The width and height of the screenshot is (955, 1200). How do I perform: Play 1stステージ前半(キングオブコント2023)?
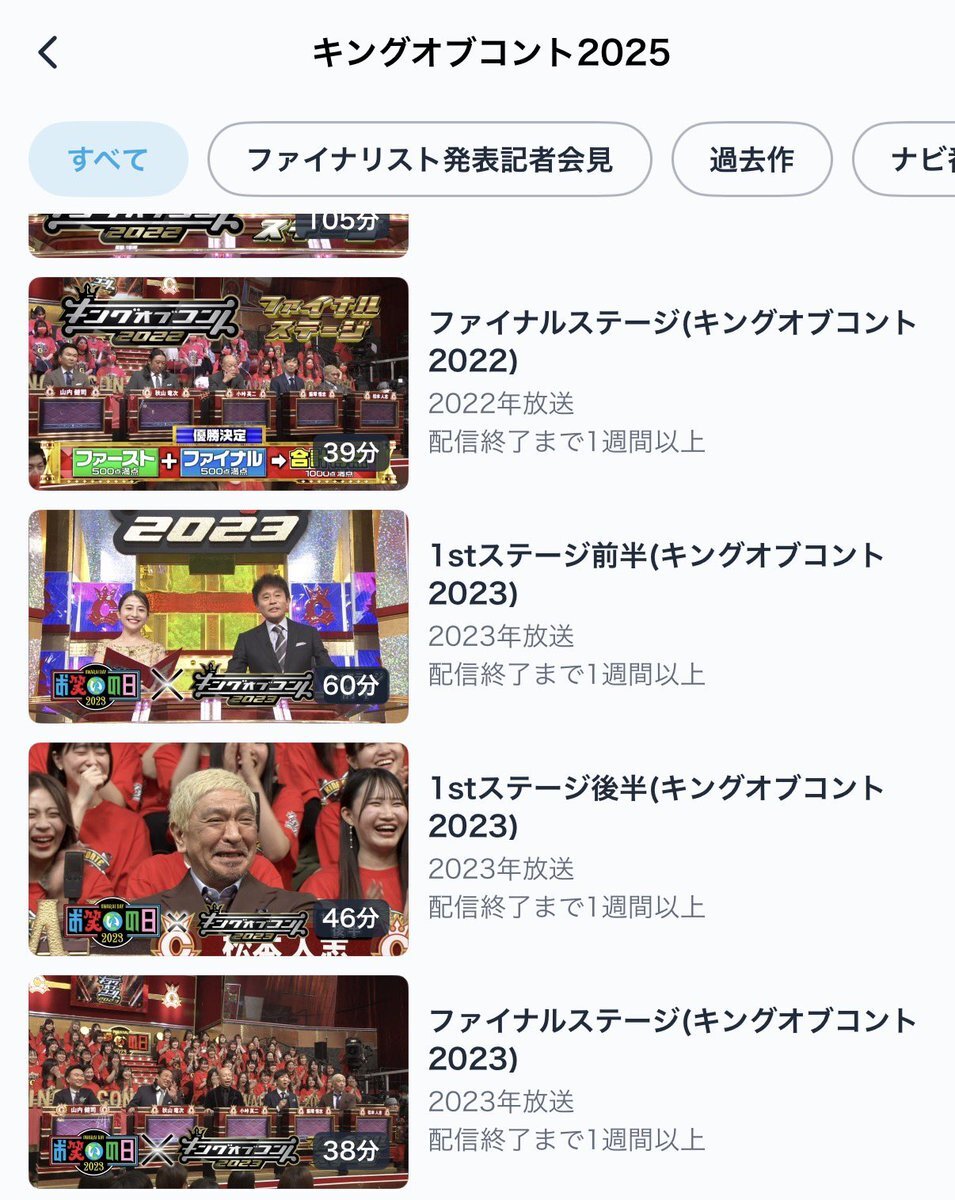pos(218,616)
